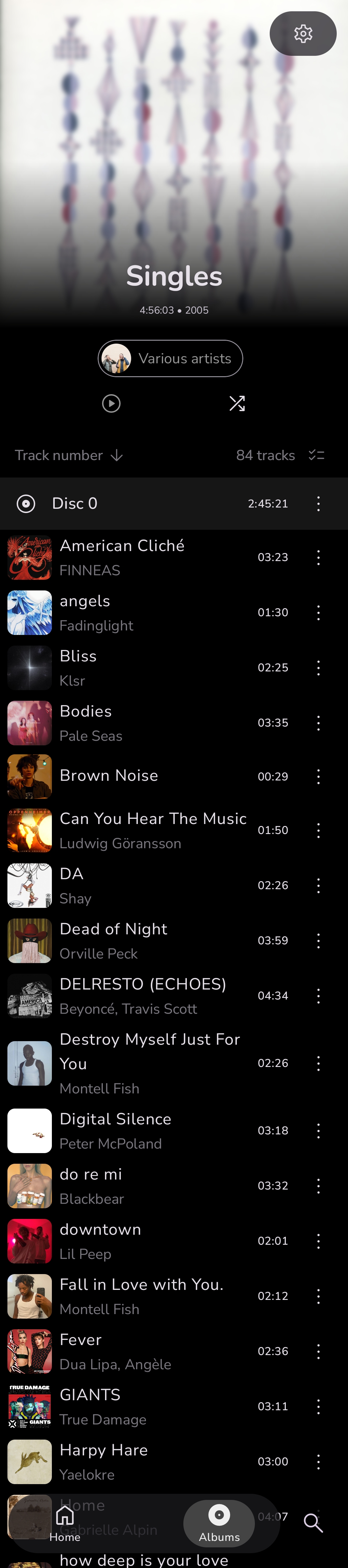
Task: Open more options for Fever
Action: pos(318,1352)
